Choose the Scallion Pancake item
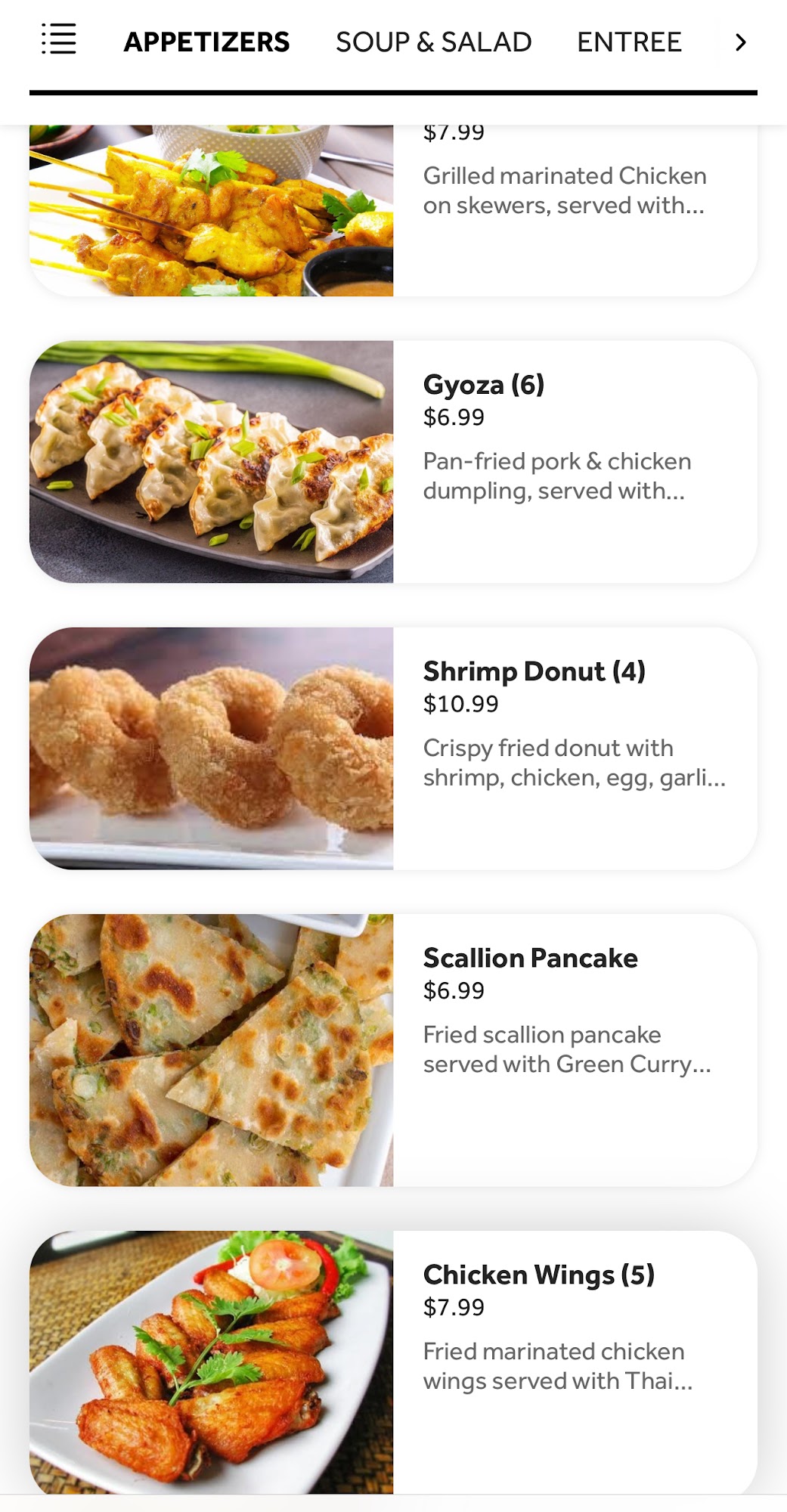Viewport: 787px width, 1512px height. pyautogui.click(x=393, y=1049)
